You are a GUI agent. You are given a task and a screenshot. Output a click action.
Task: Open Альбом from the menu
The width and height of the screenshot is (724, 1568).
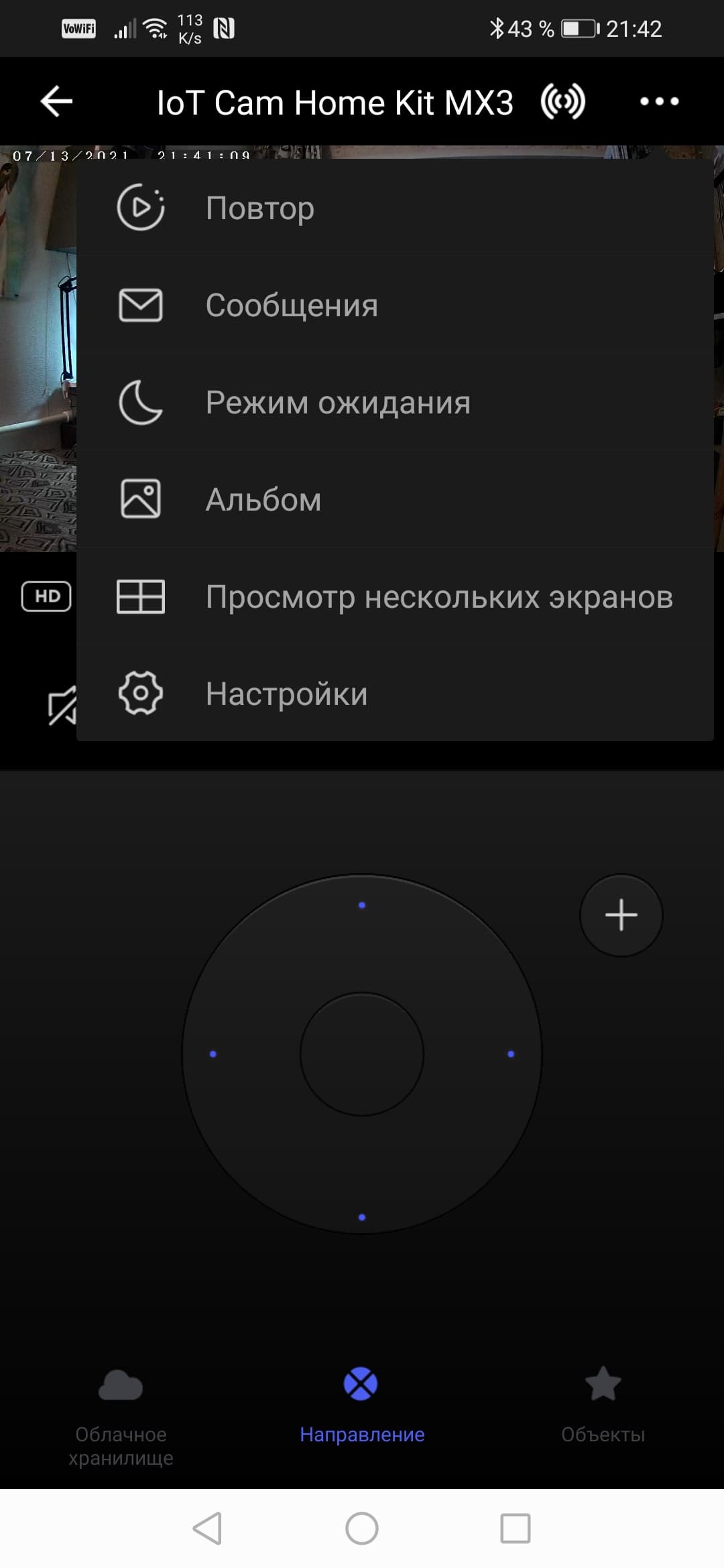[x=263, y=500]
